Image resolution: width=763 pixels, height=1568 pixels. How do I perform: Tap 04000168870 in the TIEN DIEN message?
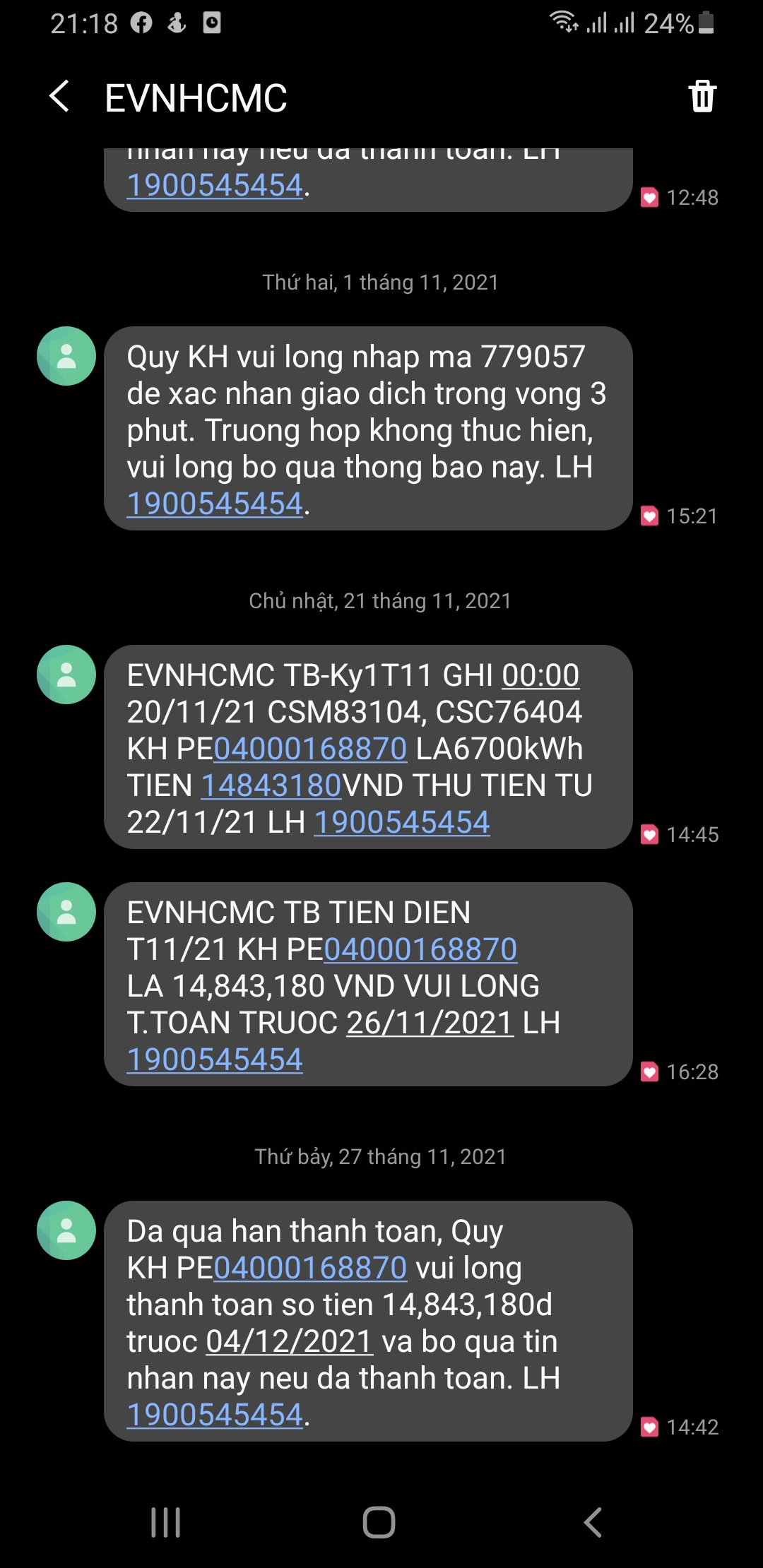click(420, 949)
